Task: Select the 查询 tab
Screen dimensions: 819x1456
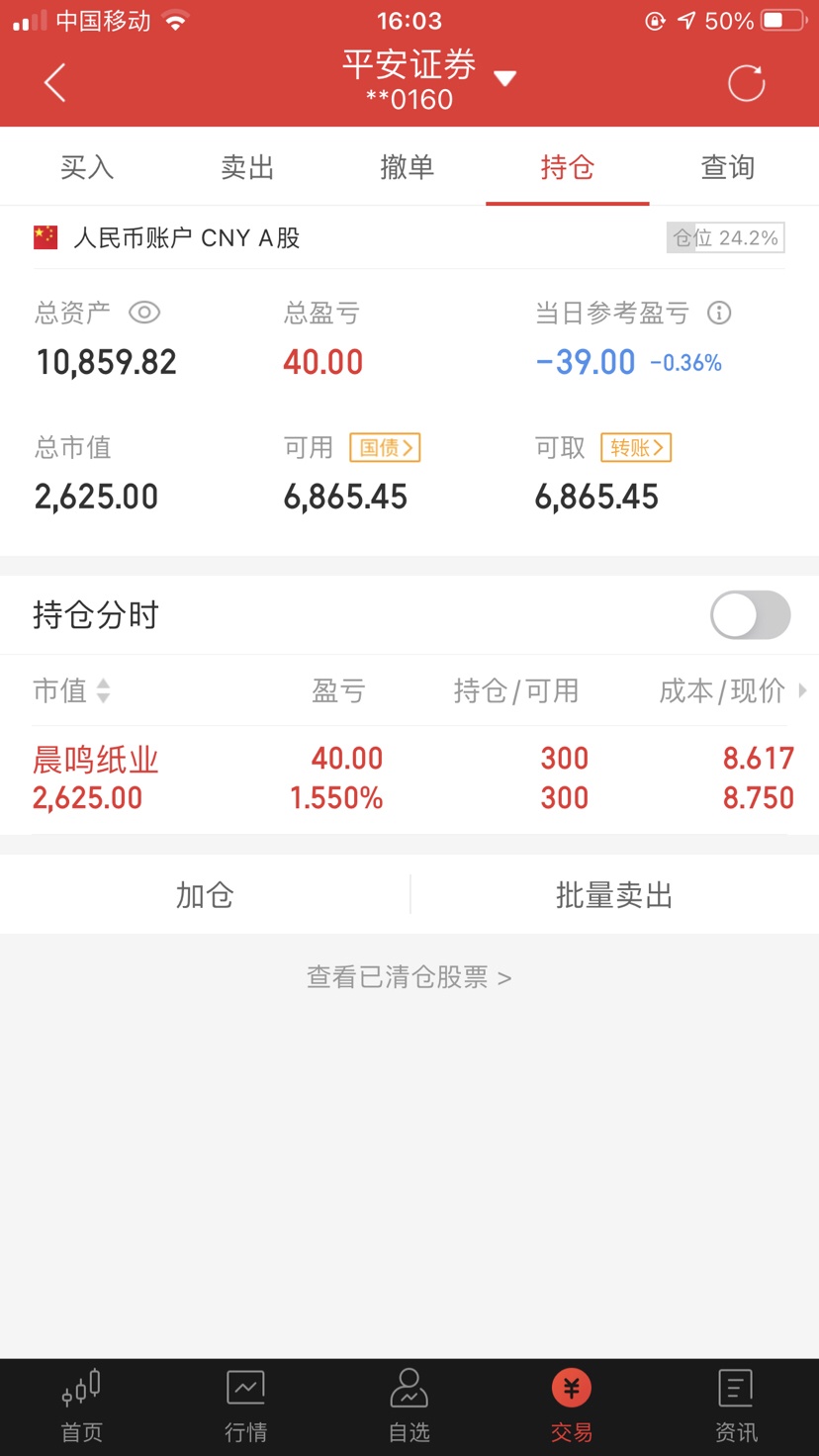Action: [x=728, y=167]
